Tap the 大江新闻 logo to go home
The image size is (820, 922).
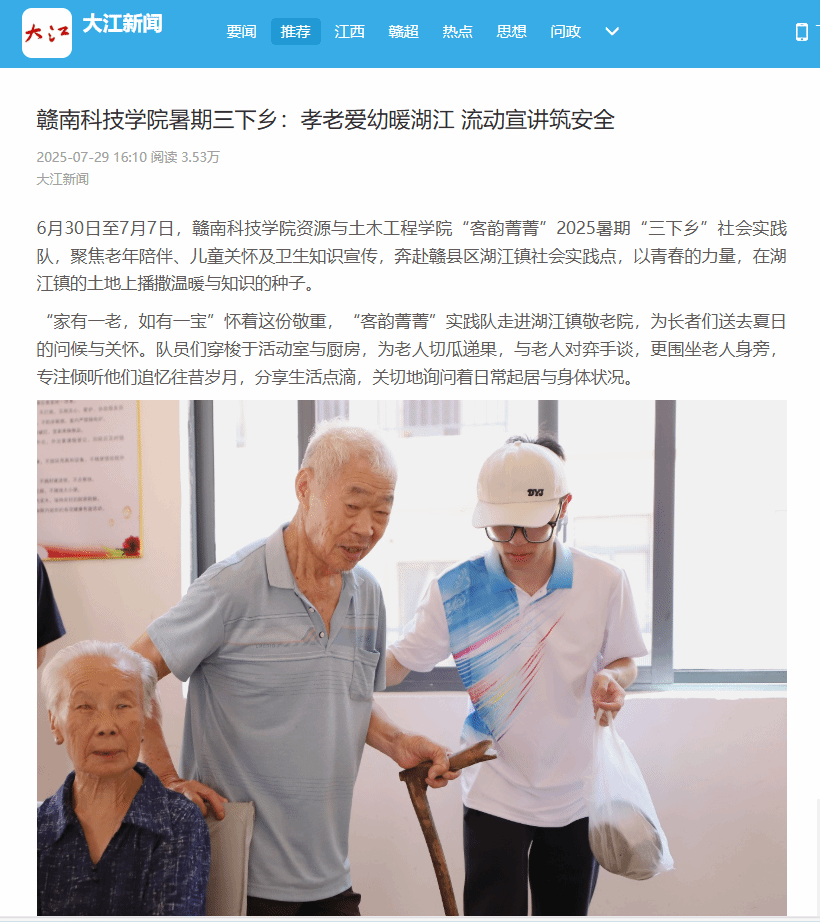pos(47,32)
